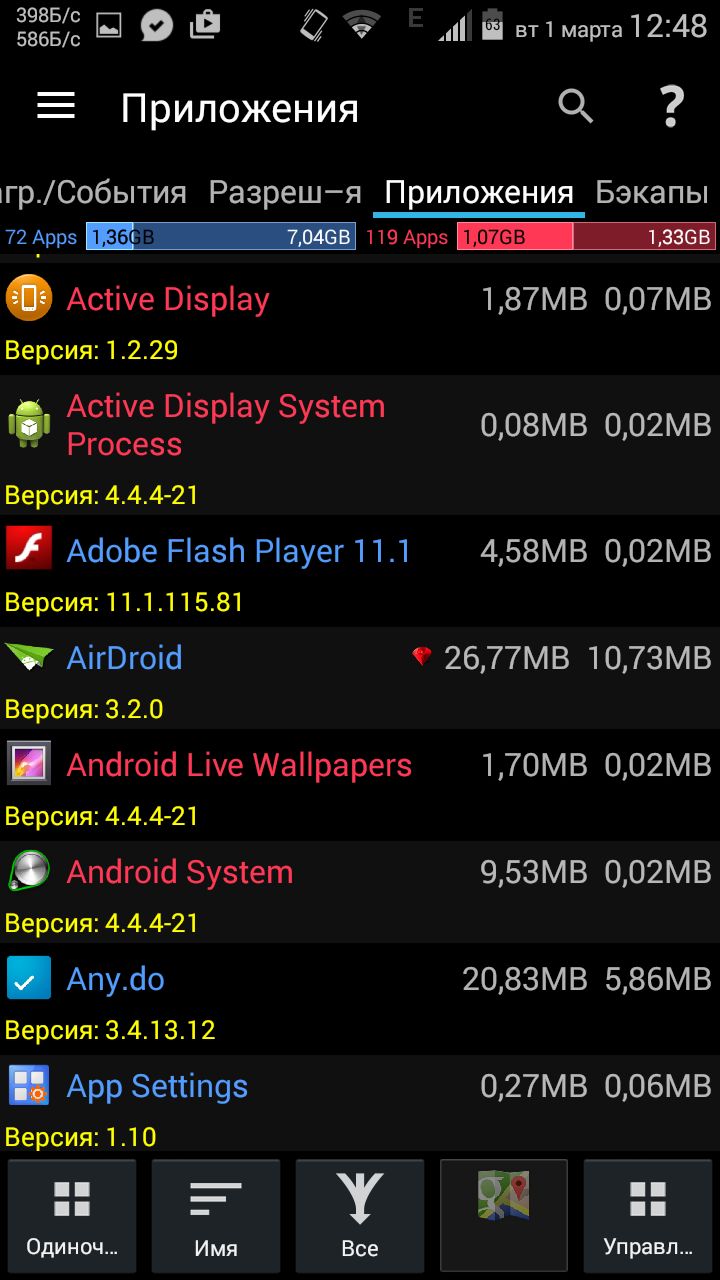Open Android Live Wallpapers entry

click(360, 785)
